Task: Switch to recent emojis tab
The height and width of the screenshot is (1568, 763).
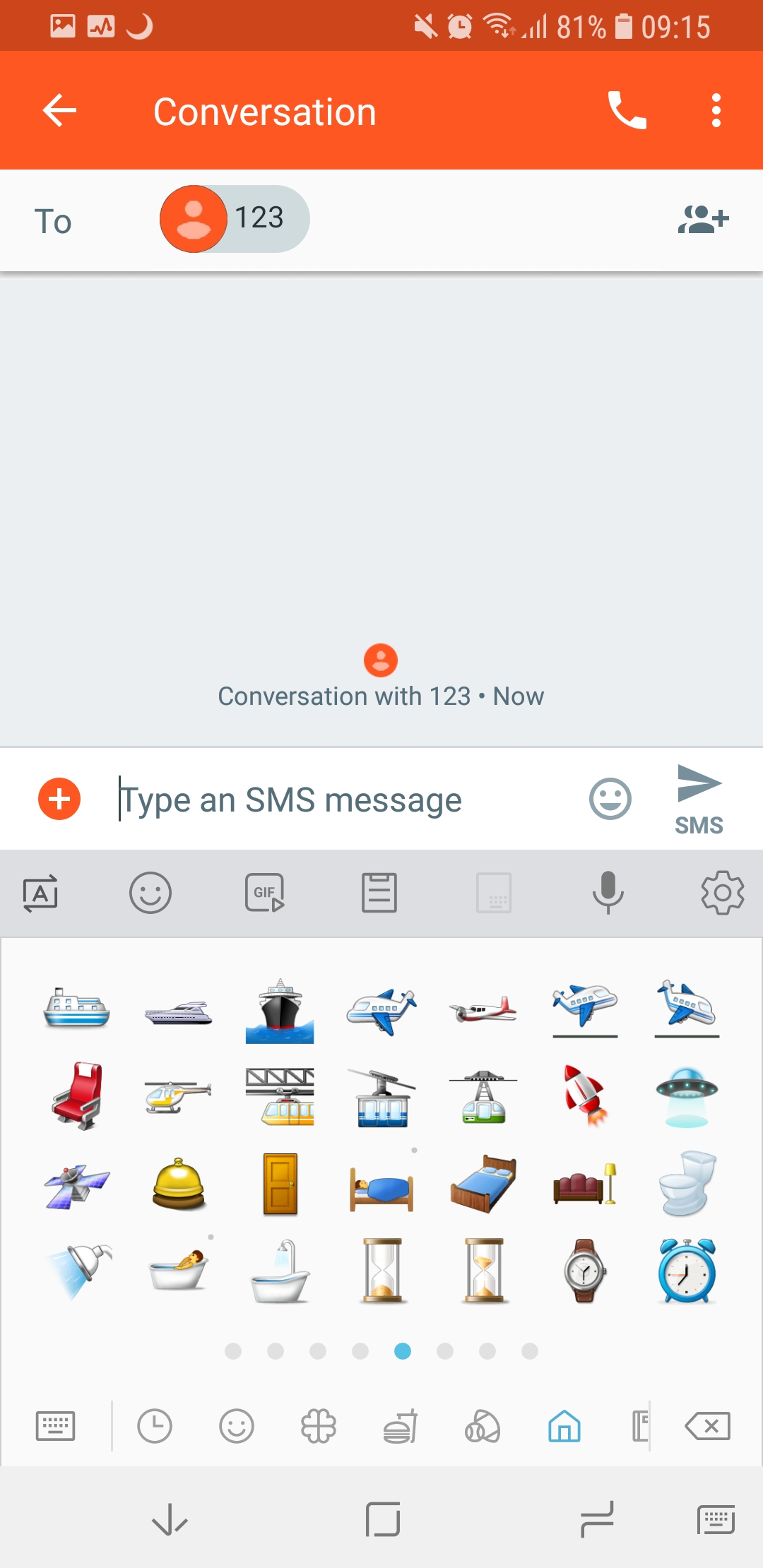Action: (155, 1425)
